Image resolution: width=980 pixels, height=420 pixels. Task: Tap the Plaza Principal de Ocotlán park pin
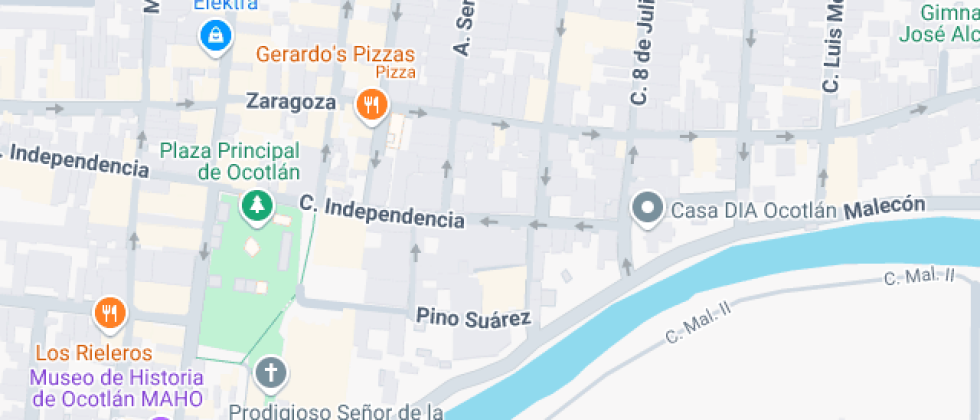258,206
